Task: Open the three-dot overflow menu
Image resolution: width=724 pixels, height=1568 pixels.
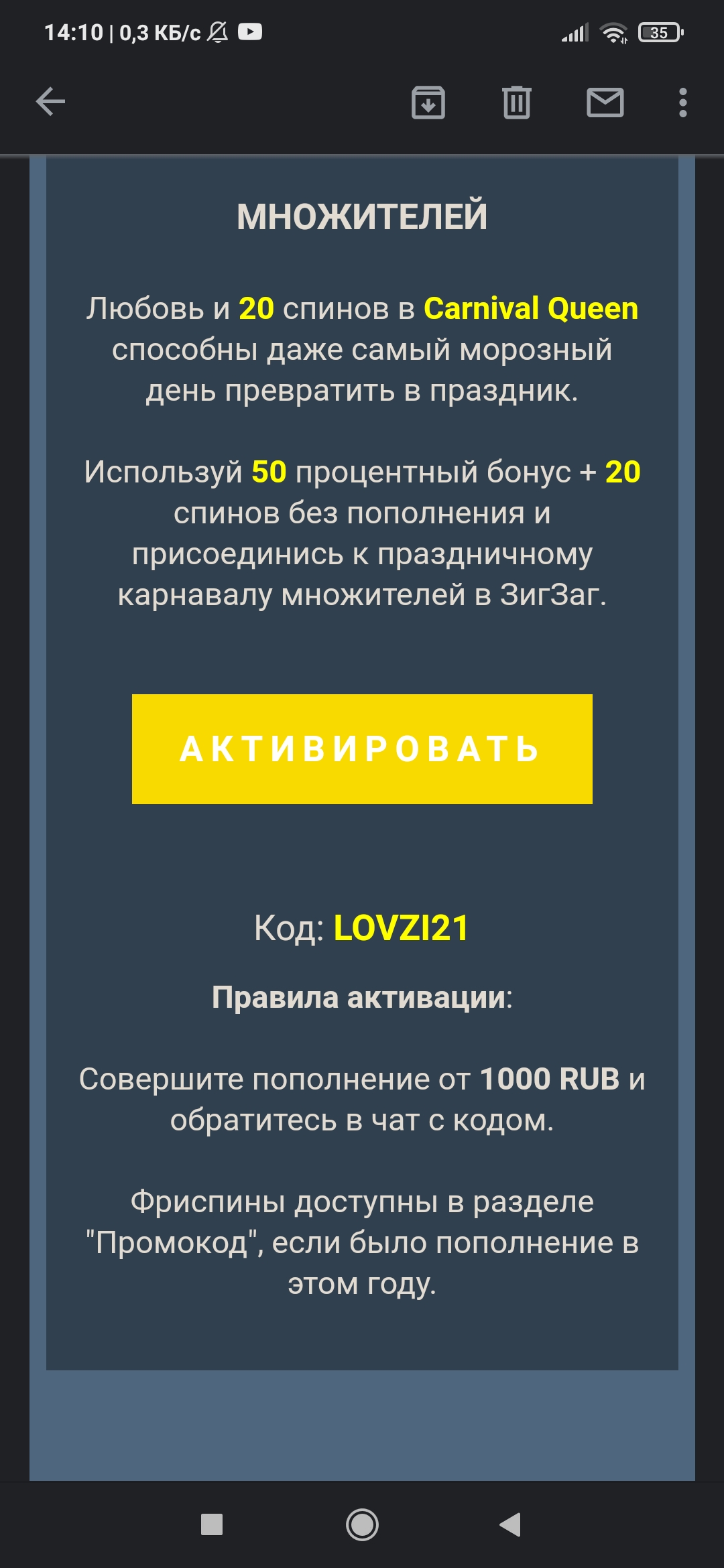Action: (x=682, y=103)
